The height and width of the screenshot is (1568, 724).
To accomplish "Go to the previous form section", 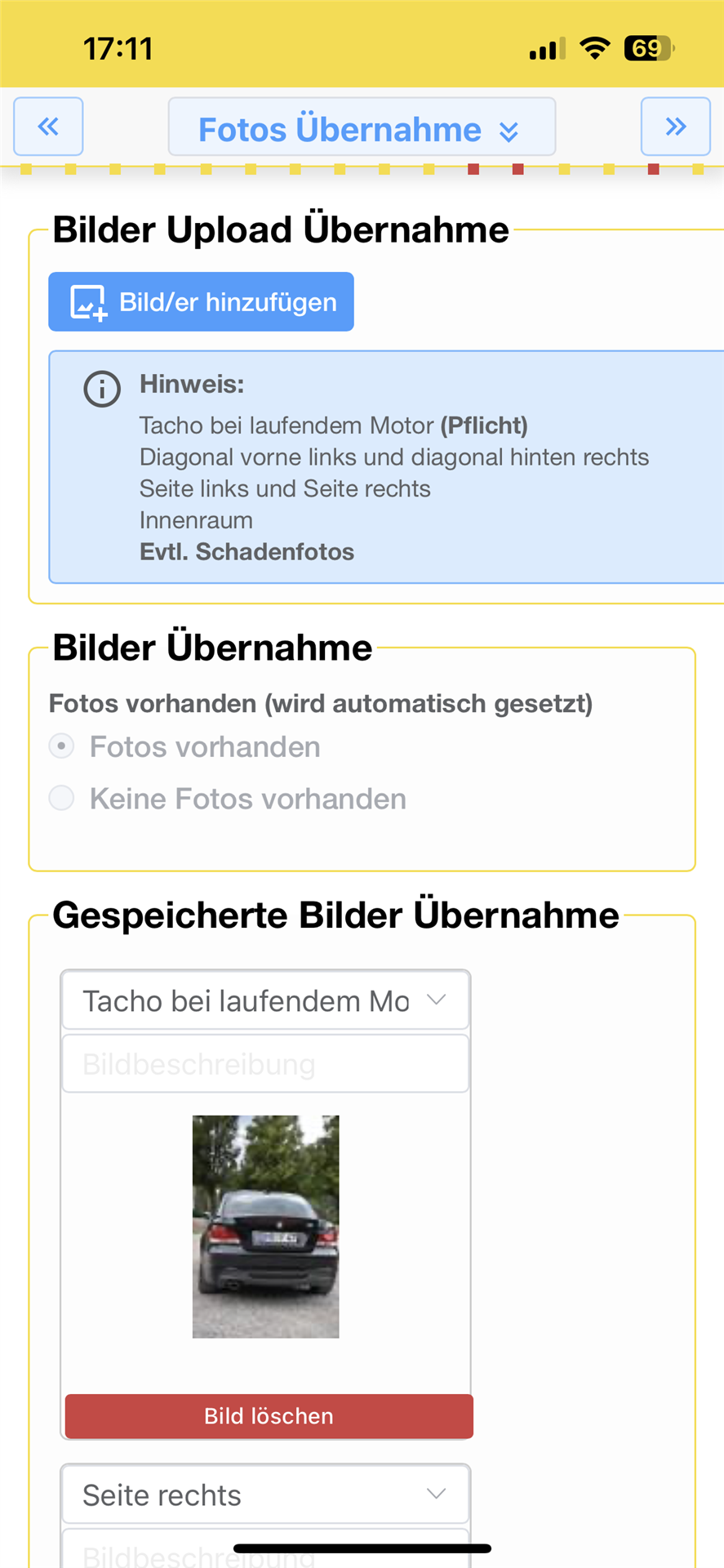I will tap(48, 127).
